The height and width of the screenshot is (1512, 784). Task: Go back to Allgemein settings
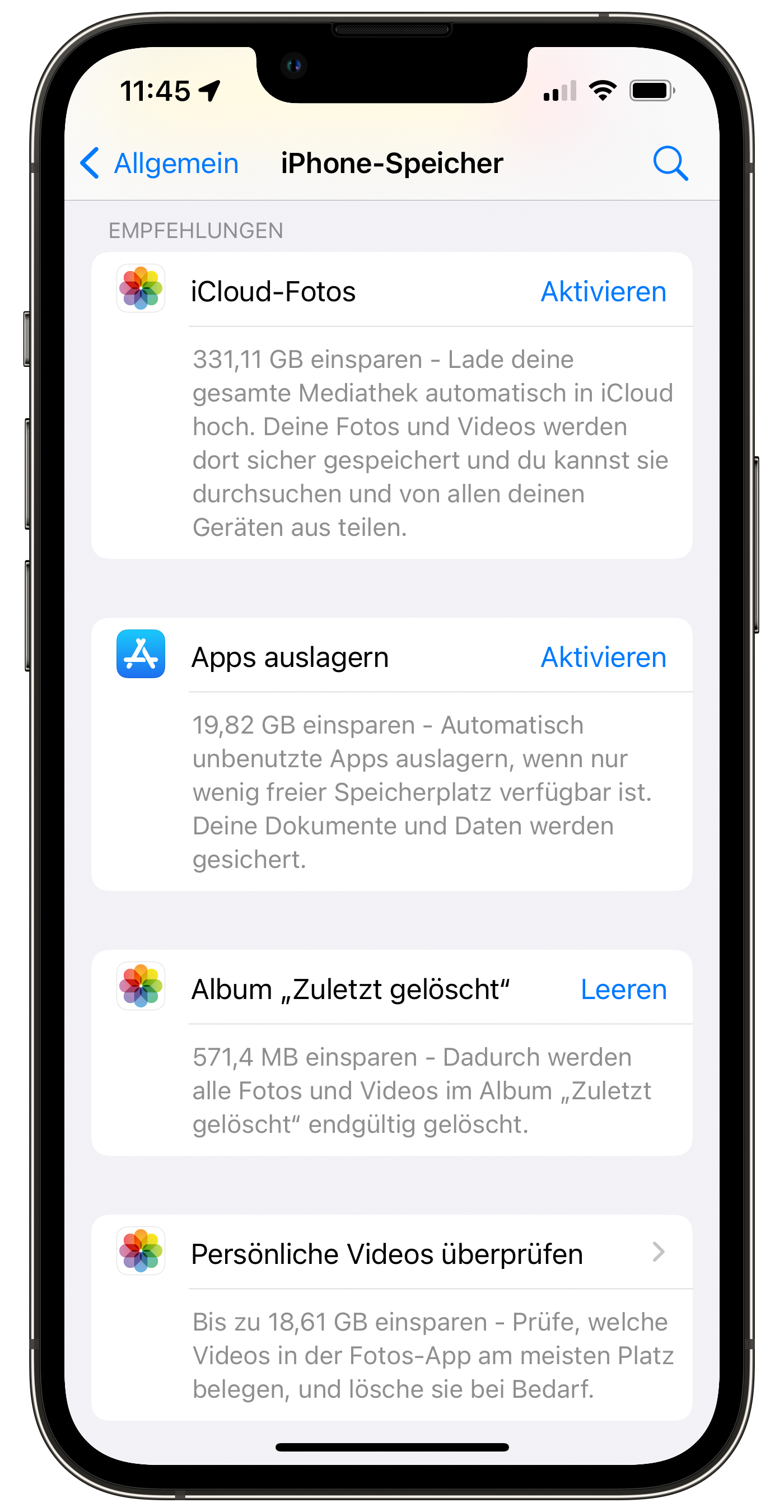click(160, 163)
